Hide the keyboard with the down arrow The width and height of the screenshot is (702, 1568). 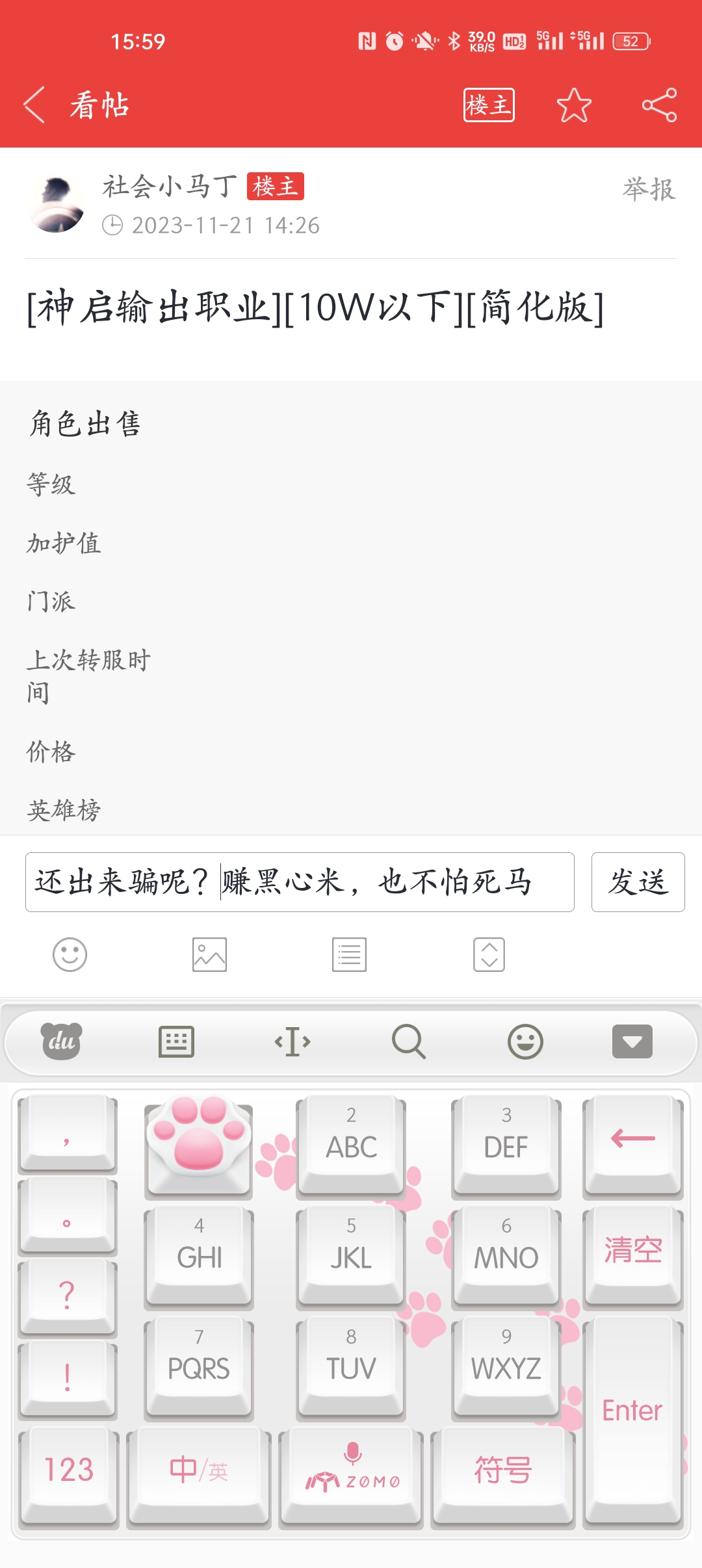632,1042
